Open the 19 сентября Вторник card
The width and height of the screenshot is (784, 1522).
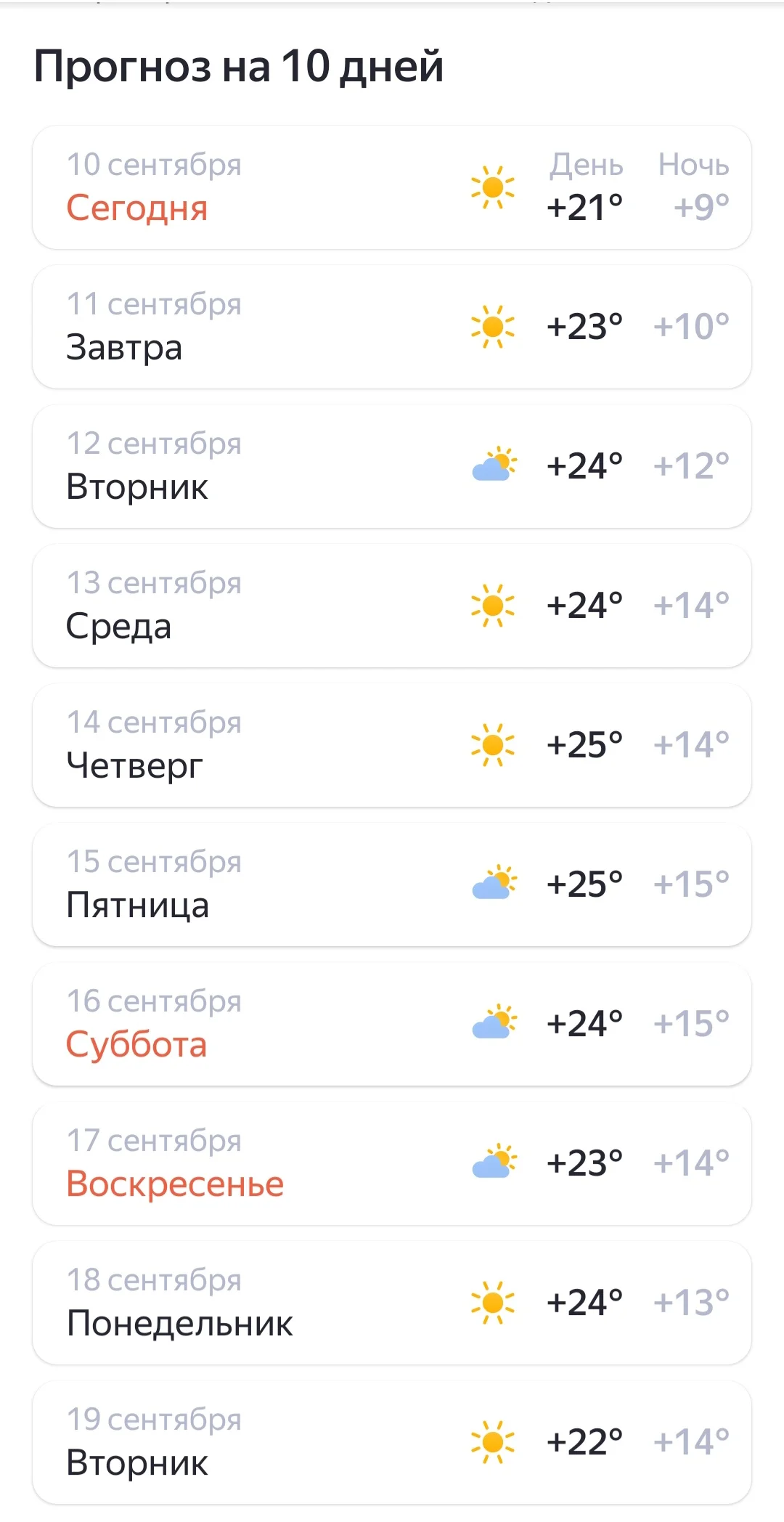(392, 1442)
